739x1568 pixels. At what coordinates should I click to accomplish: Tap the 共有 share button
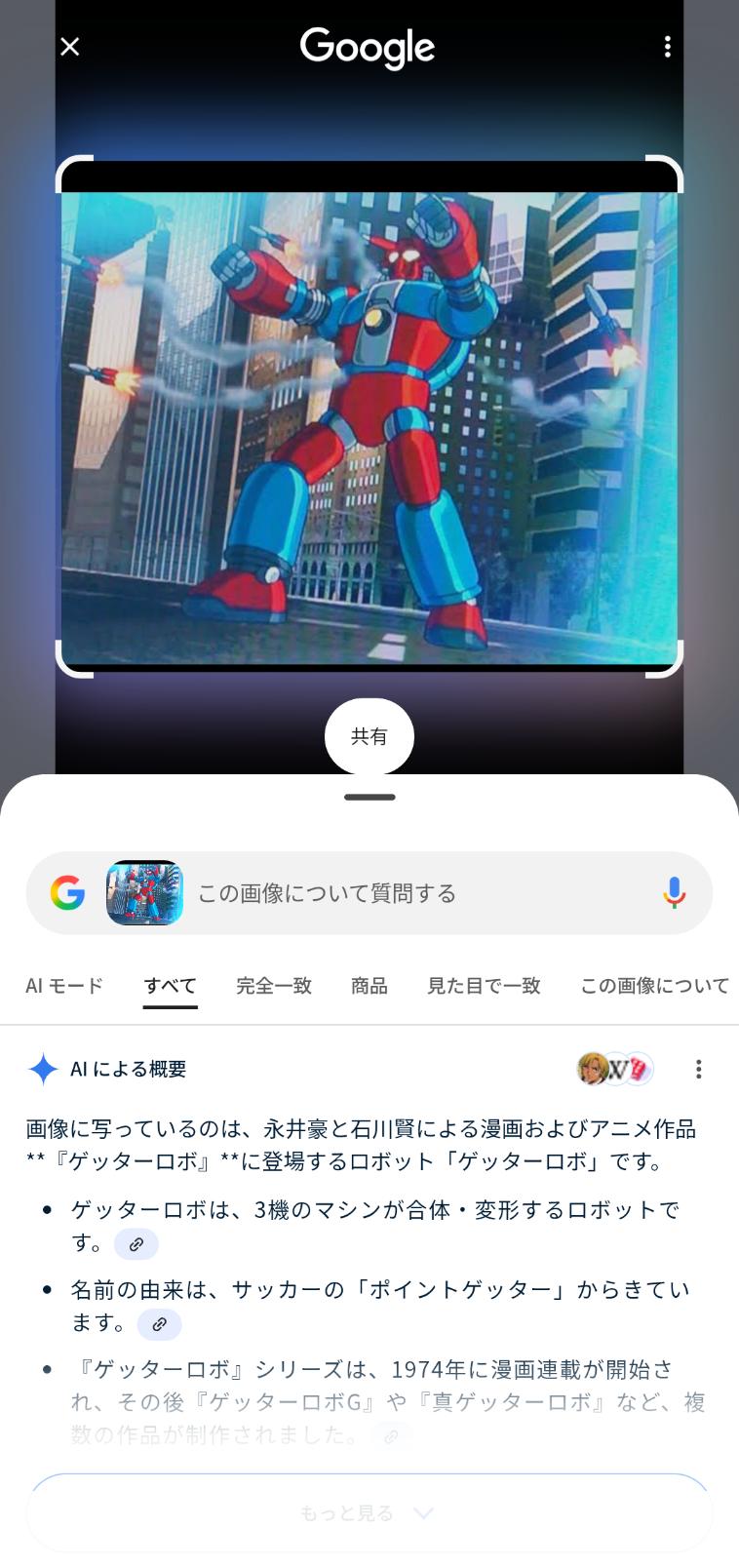tap(369, 736)
